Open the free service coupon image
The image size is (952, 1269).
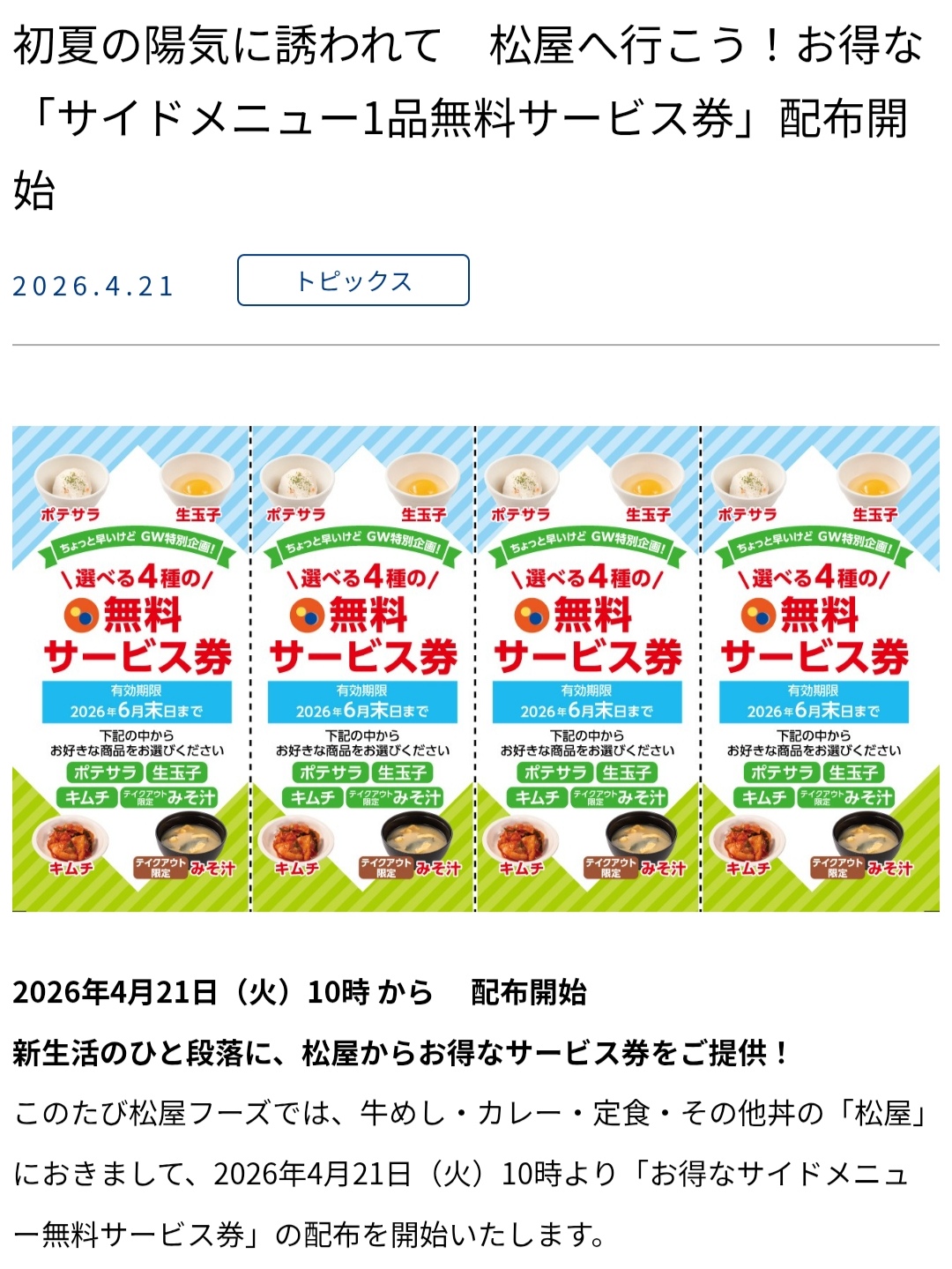[476, 668]
